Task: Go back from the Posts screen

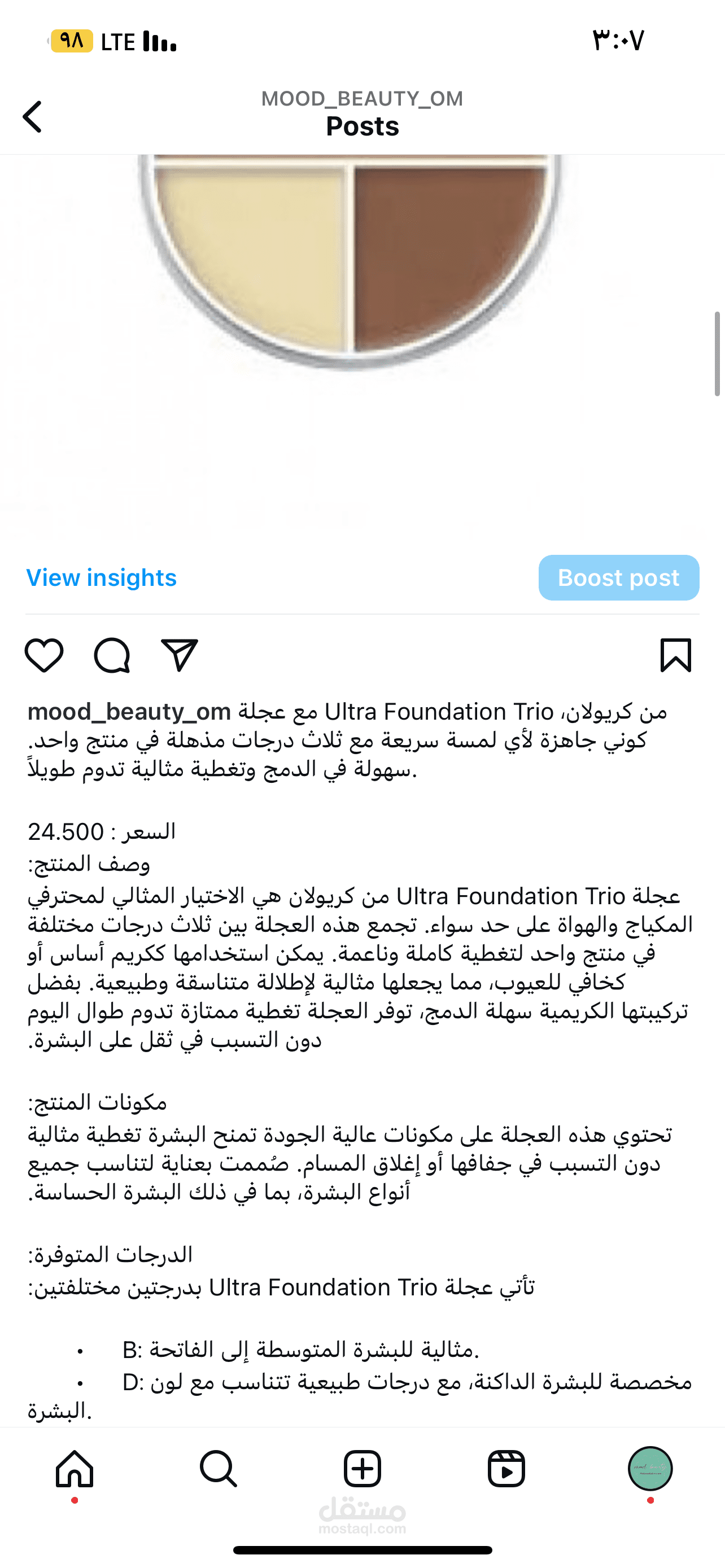Action: pyautogui.click(x=32, y=116)
